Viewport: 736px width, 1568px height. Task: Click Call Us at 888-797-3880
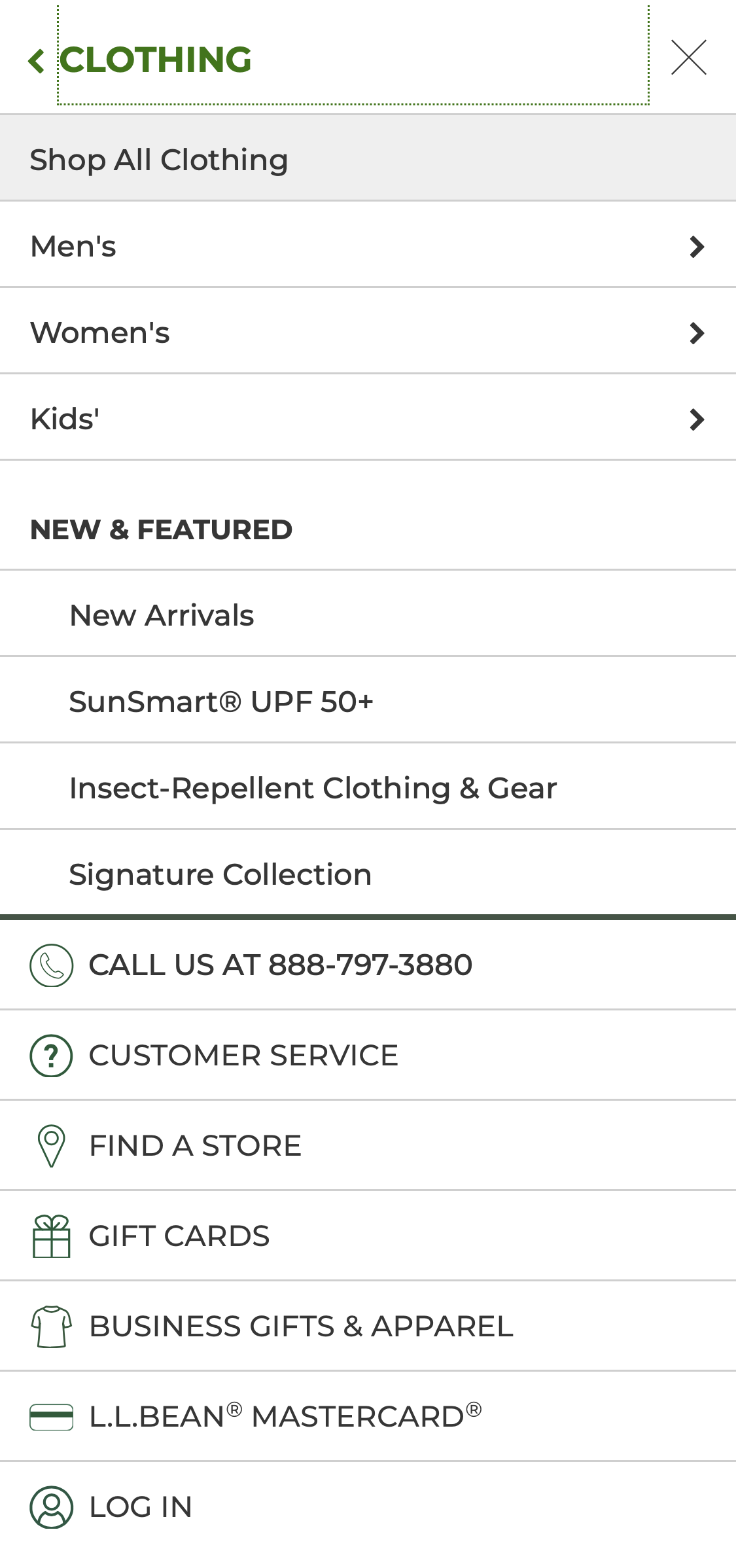(281, 965)
